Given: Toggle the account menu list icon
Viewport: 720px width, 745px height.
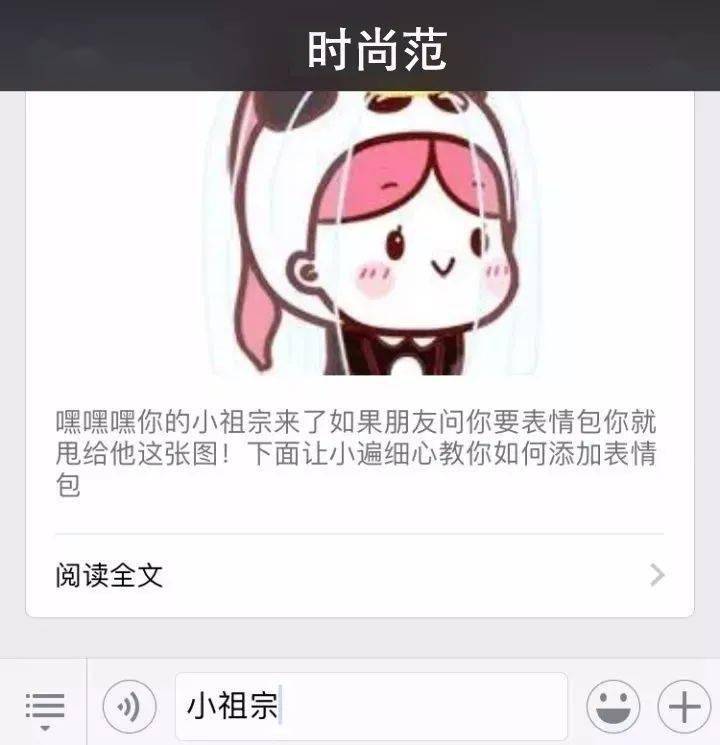Looking at the screenshot, I should pyautogui.click(x=44, y=709).
